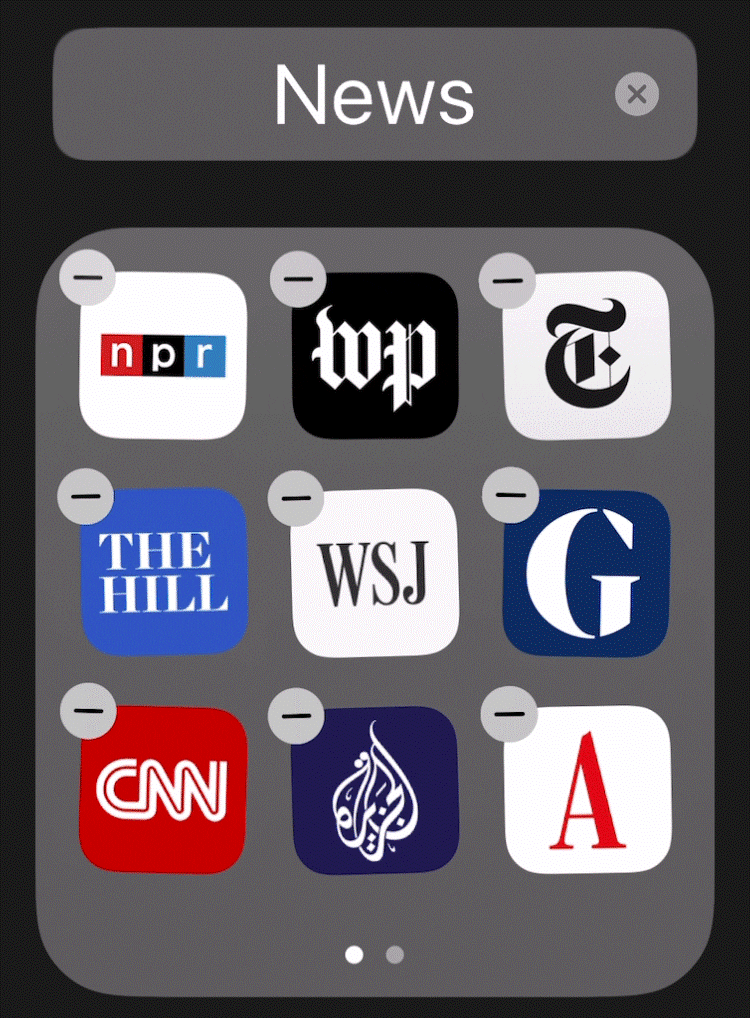Open the red A news app
This screenshot has height=1018, width=750.
[x=587, y=789]
